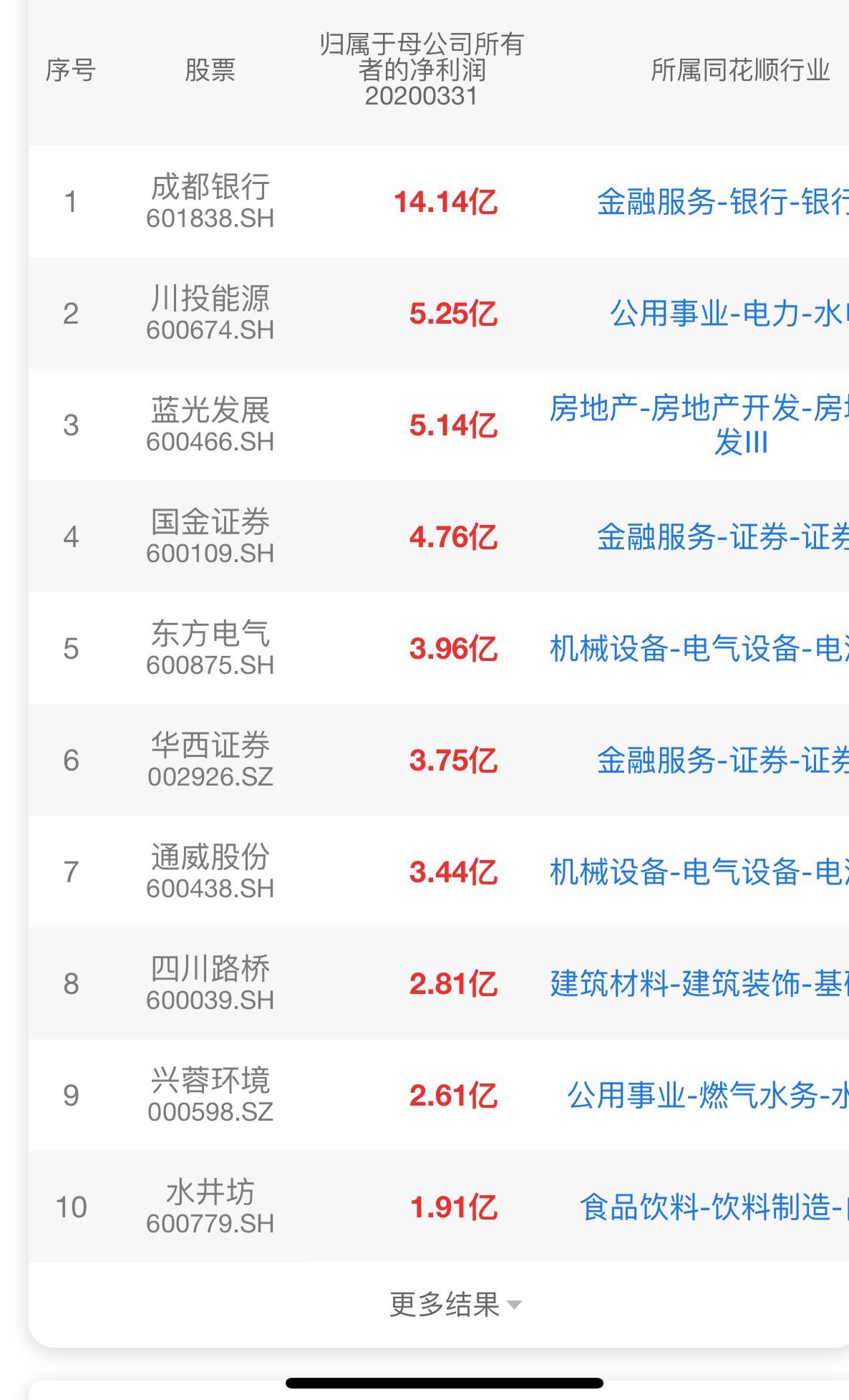Open industry link 房地产-房地产开发 for 蓝光发展

pos(699,425)
